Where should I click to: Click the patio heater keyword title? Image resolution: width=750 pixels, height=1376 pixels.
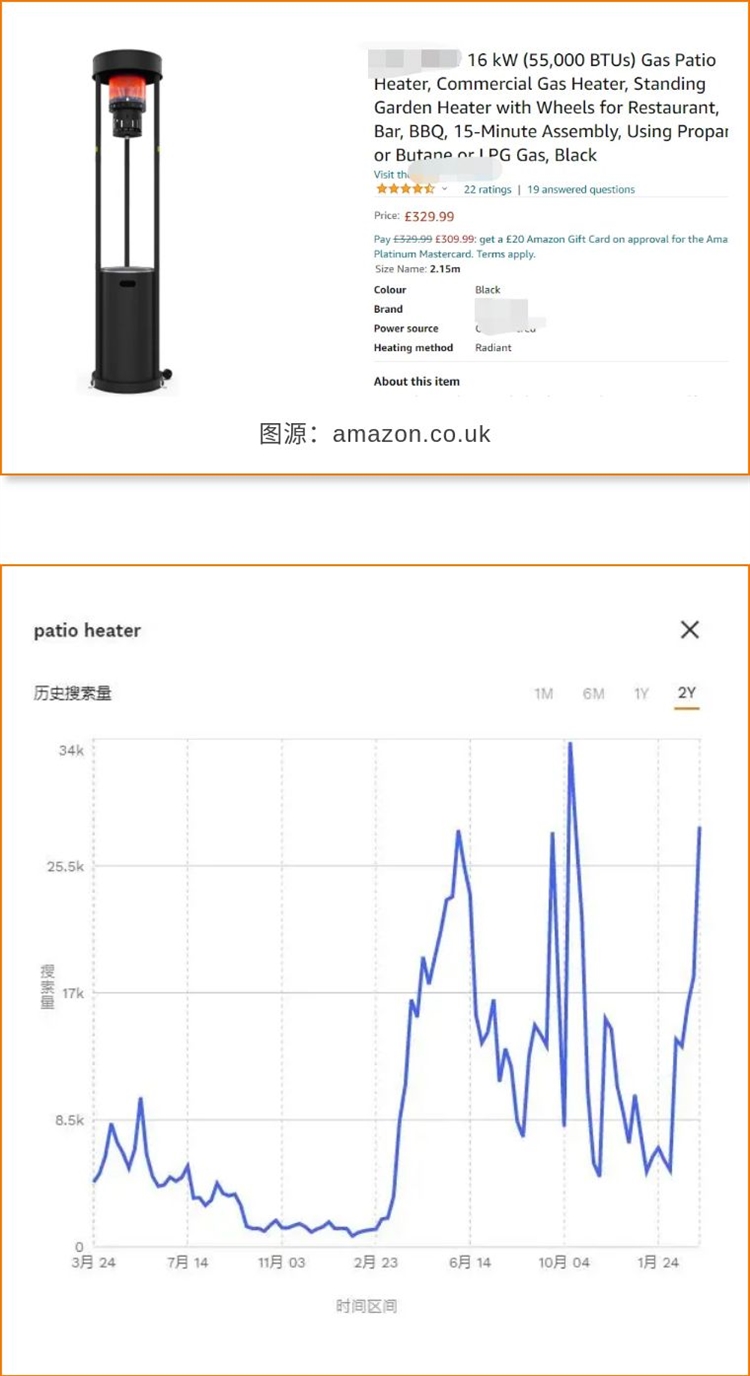pos(87,630)
